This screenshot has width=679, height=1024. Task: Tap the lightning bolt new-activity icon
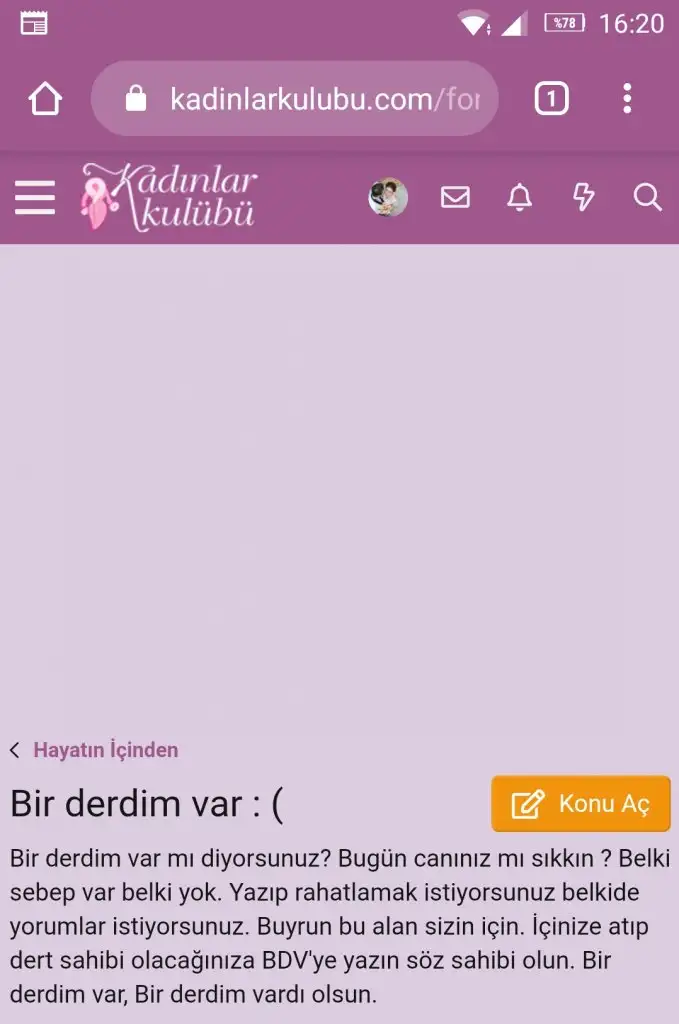(x=583, y=198)
